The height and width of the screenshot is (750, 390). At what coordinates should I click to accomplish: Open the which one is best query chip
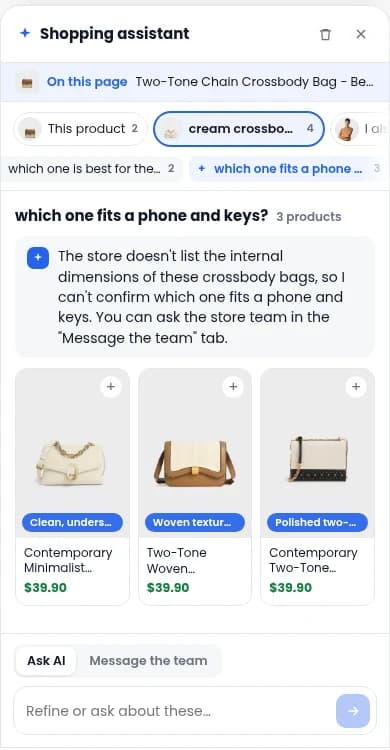click(x=91, y=169)
